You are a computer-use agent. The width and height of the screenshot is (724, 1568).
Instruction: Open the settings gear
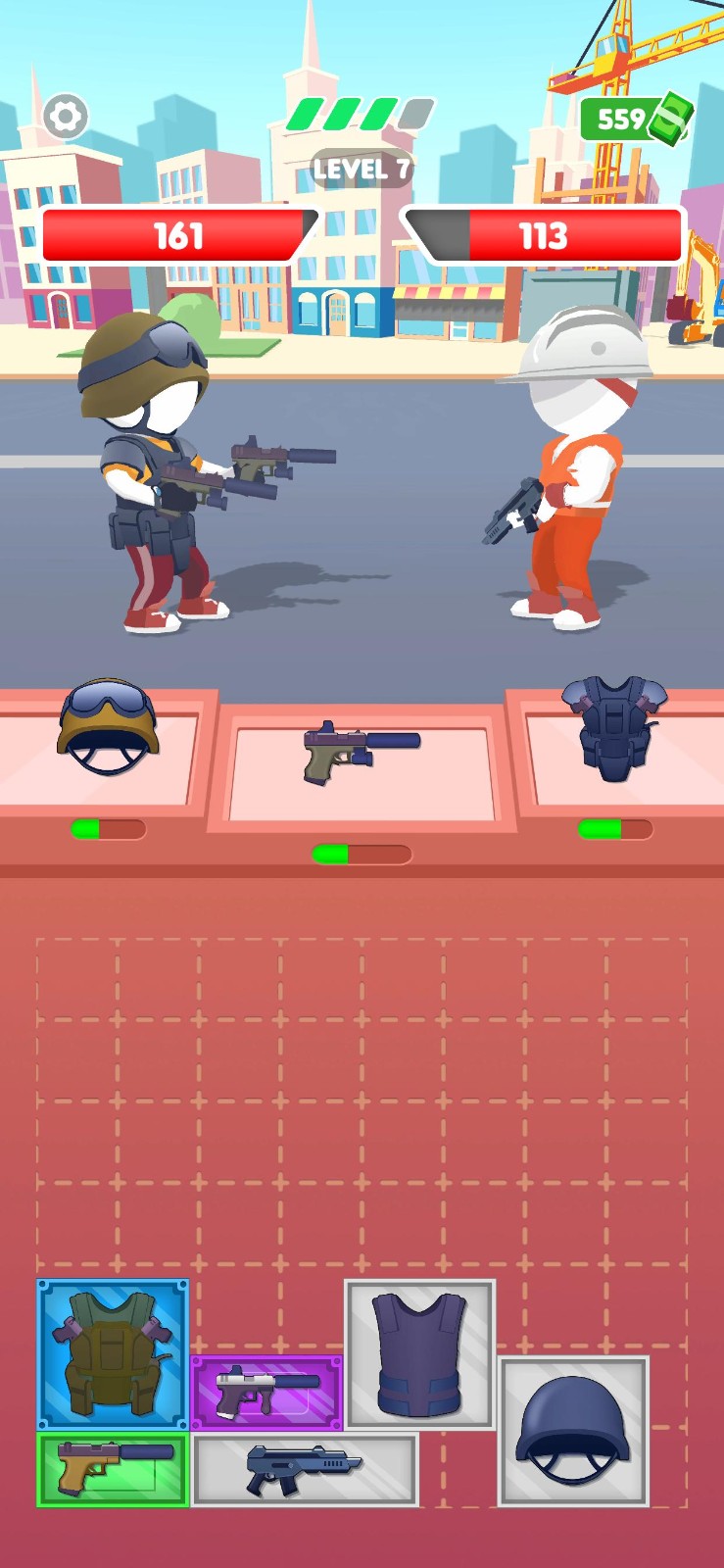point(67,118)
